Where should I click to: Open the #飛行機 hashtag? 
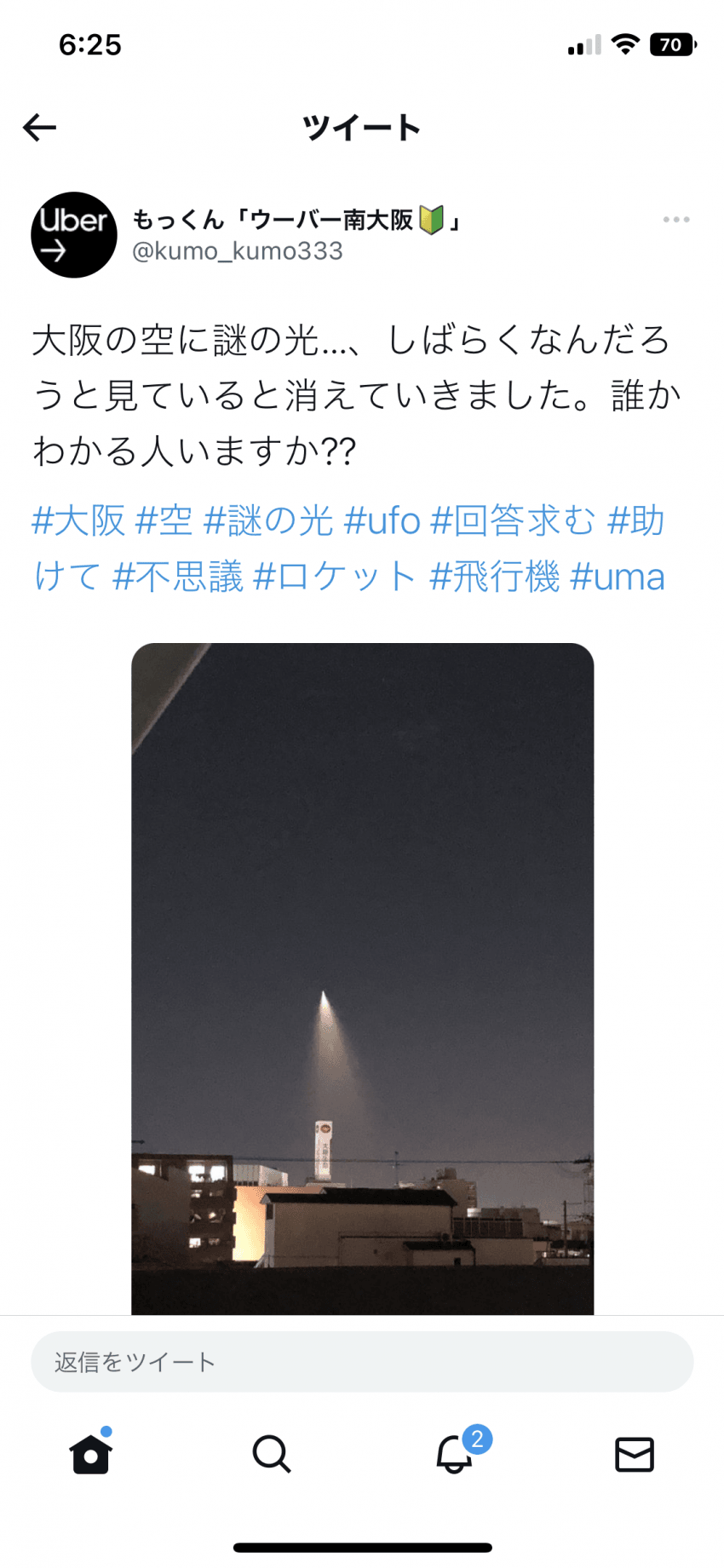494,577
